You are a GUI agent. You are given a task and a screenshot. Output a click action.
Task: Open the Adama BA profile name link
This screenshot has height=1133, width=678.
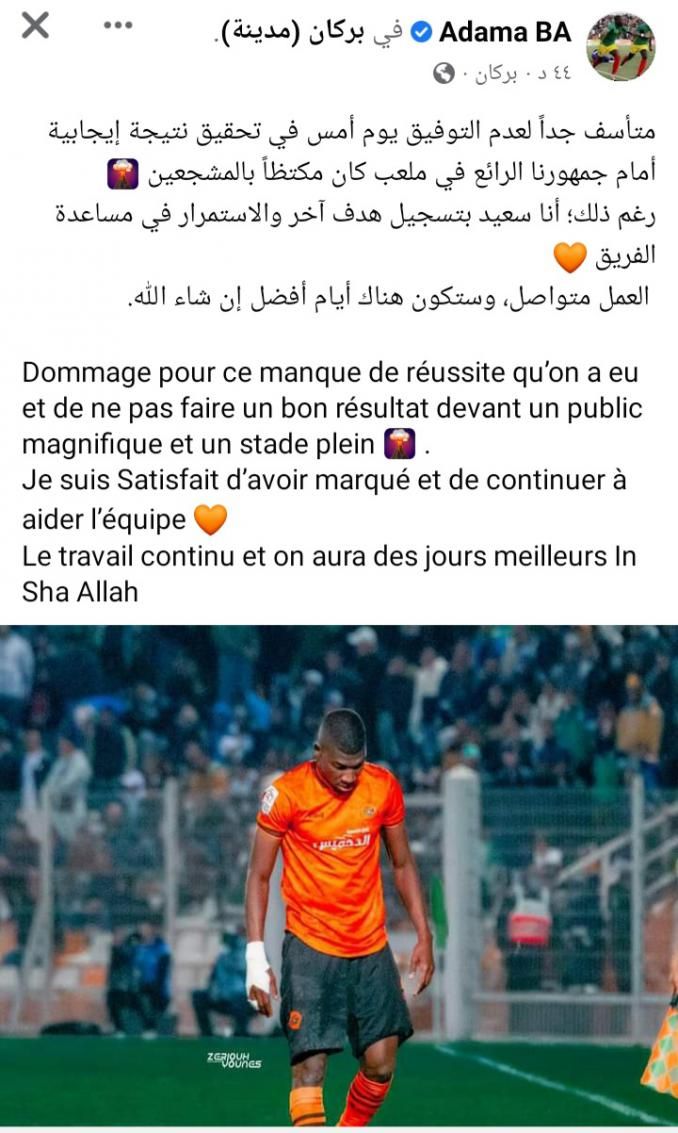click(x=505, y=32)
